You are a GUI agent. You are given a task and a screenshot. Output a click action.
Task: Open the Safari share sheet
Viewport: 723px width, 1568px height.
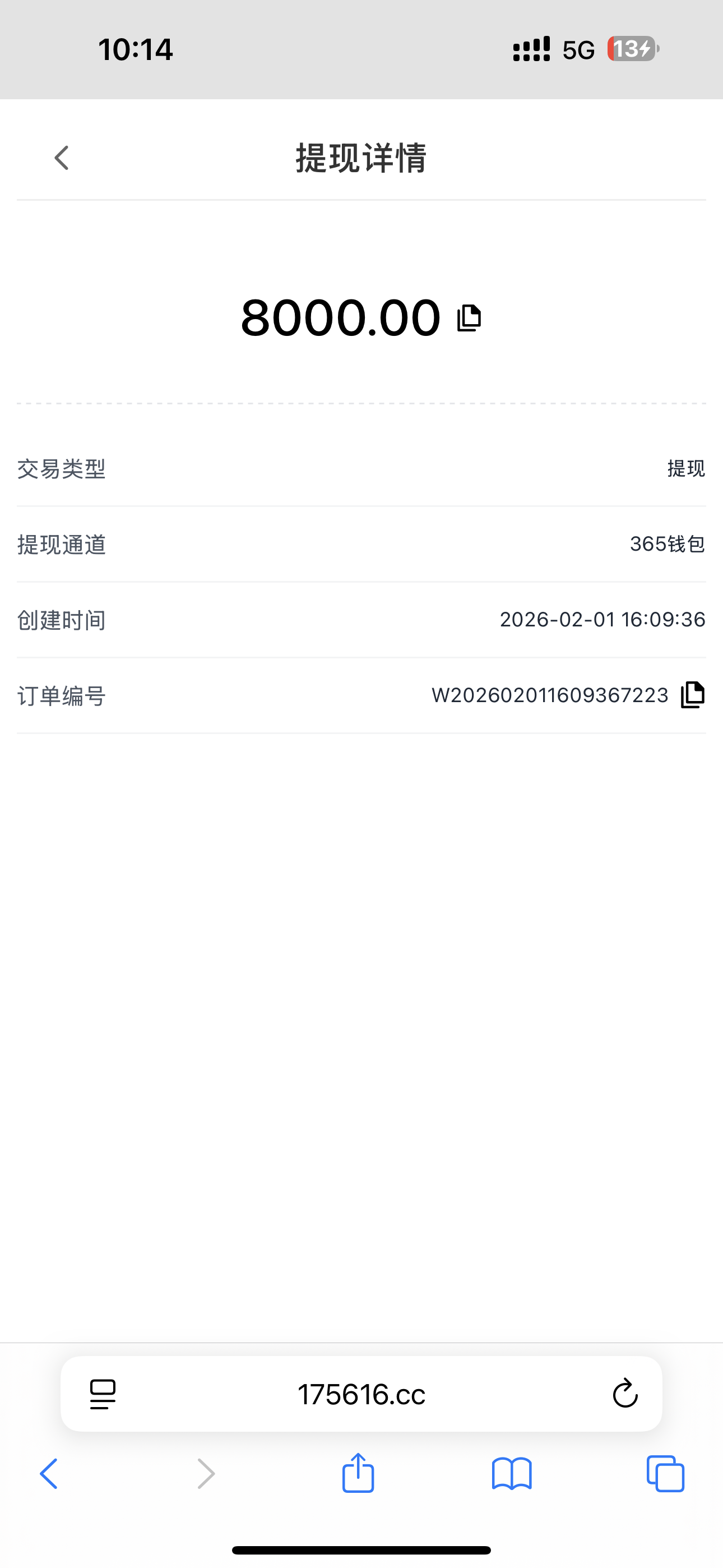[358, 1473]
